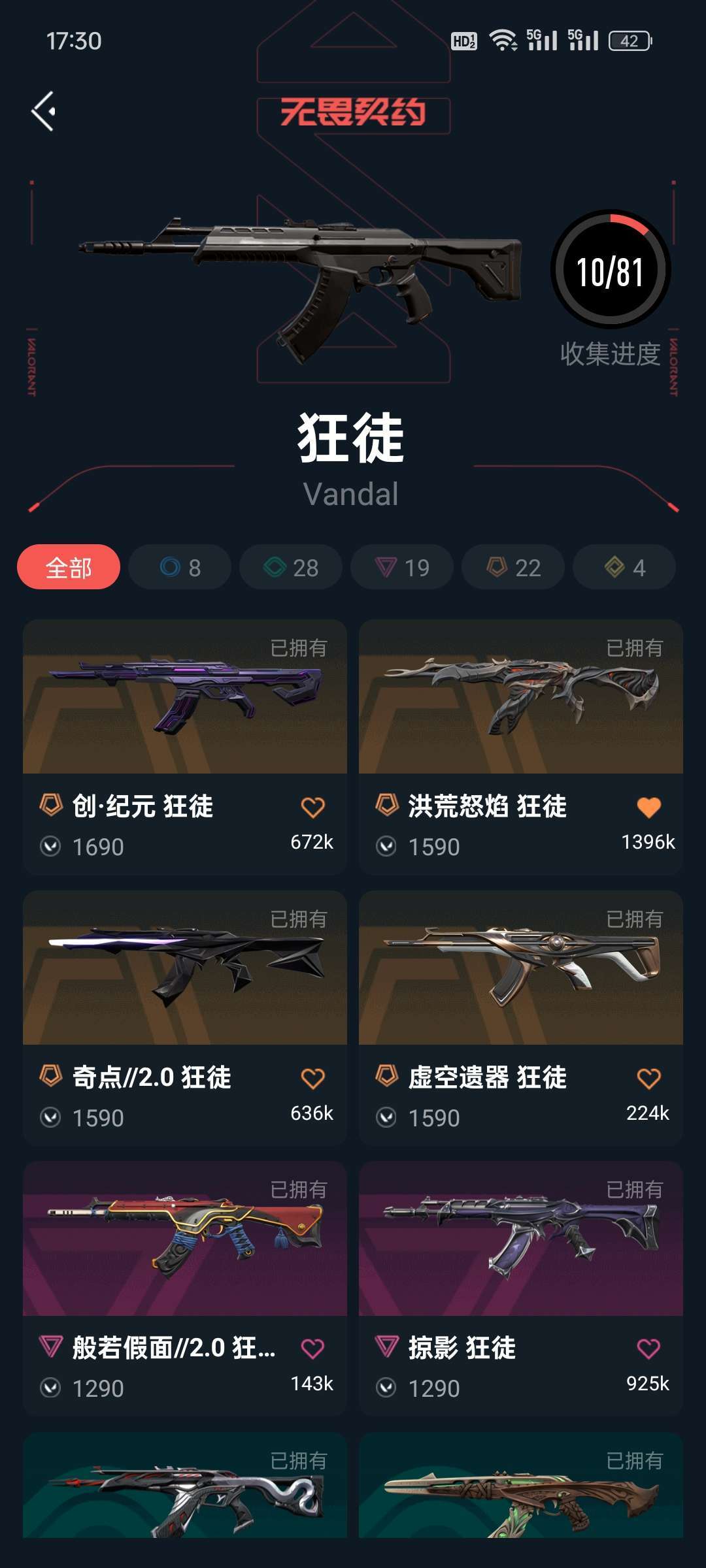Filter skins by the orange tier (22)
Viewport: 706px width, 1568px height.
pyautogui.click(x=513, y=567)
